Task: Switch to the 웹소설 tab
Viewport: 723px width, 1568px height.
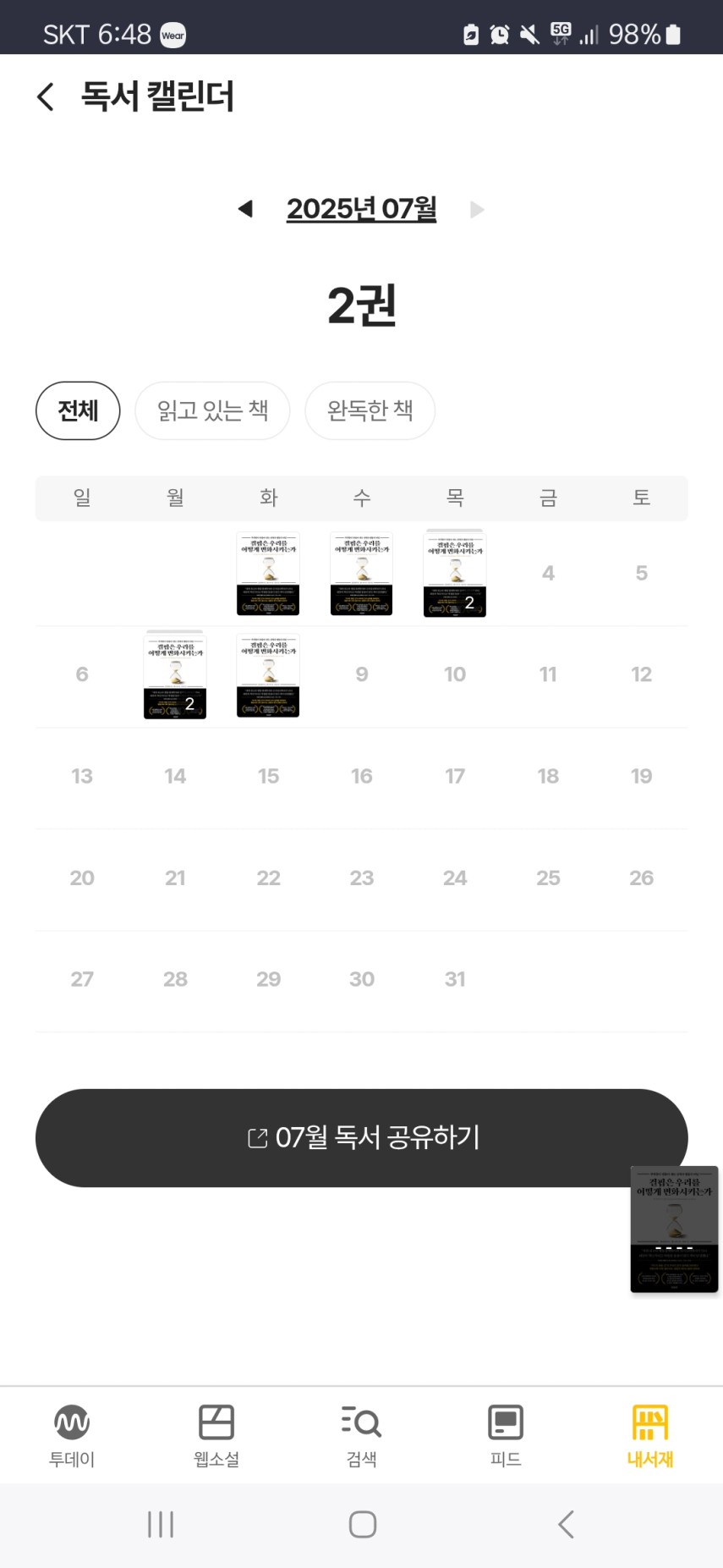Action: pos(216,1436)
